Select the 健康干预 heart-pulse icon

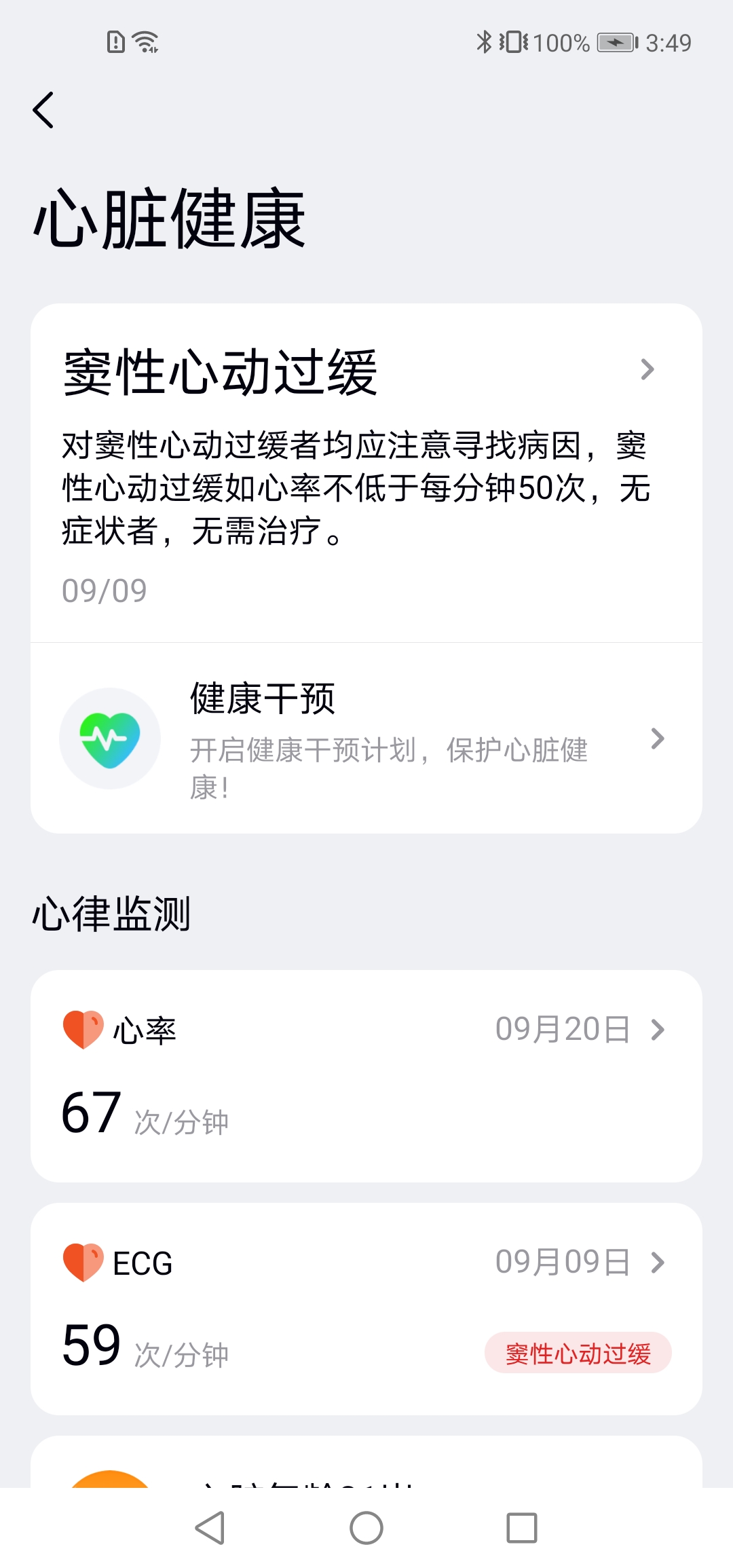tap(110, 739)
